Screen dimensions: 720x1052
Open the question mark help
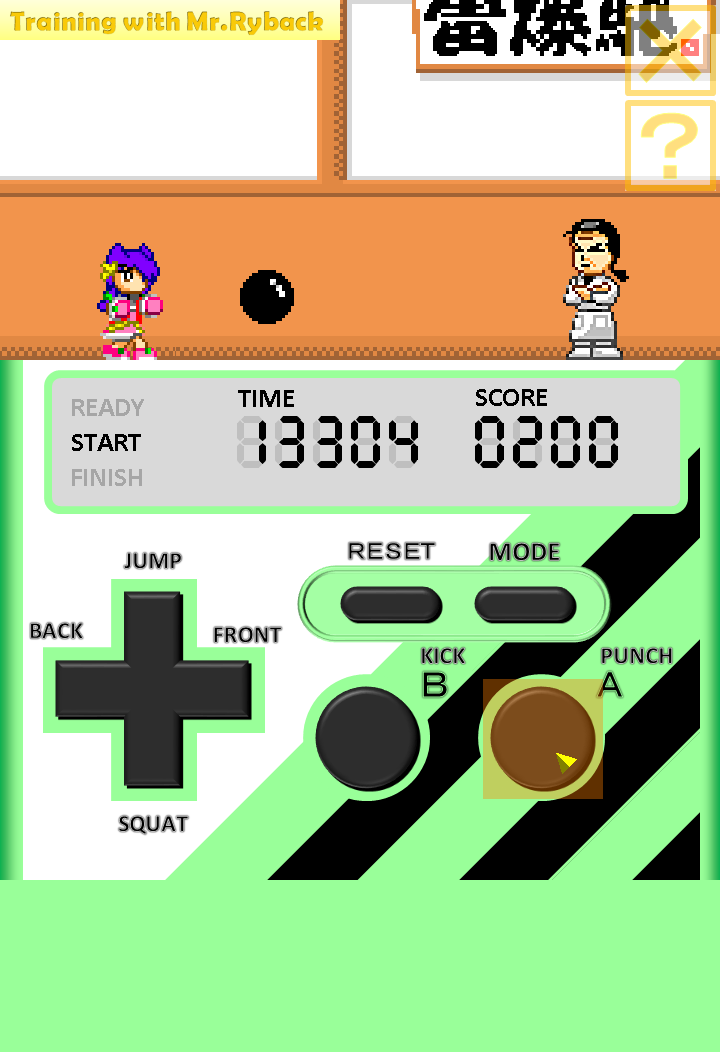coord(670,146)
